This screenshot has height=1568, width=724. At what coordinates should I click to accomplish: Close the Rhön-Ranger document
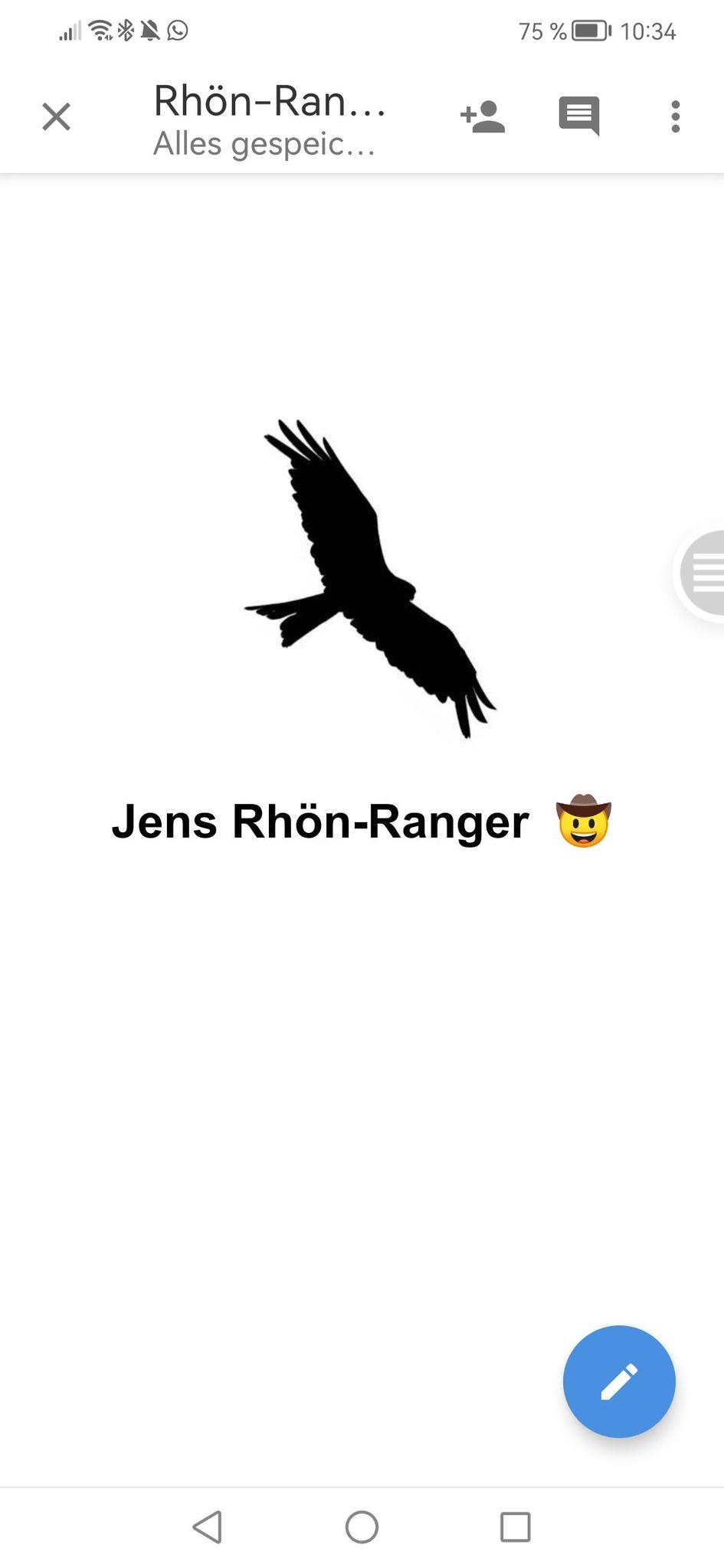(56, 117)
